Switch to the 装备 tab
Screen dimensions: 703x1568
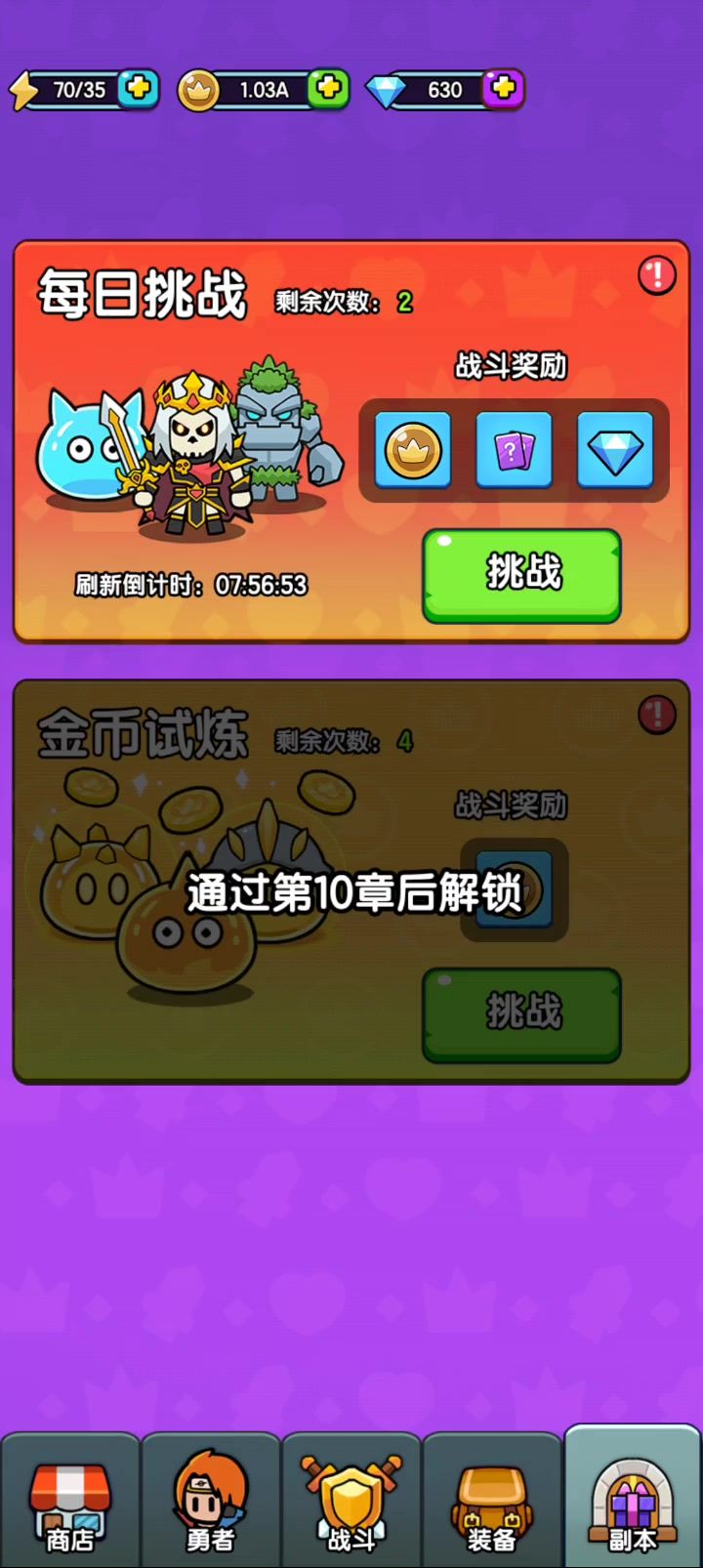pyautogui.click(x=491, y=1504)
